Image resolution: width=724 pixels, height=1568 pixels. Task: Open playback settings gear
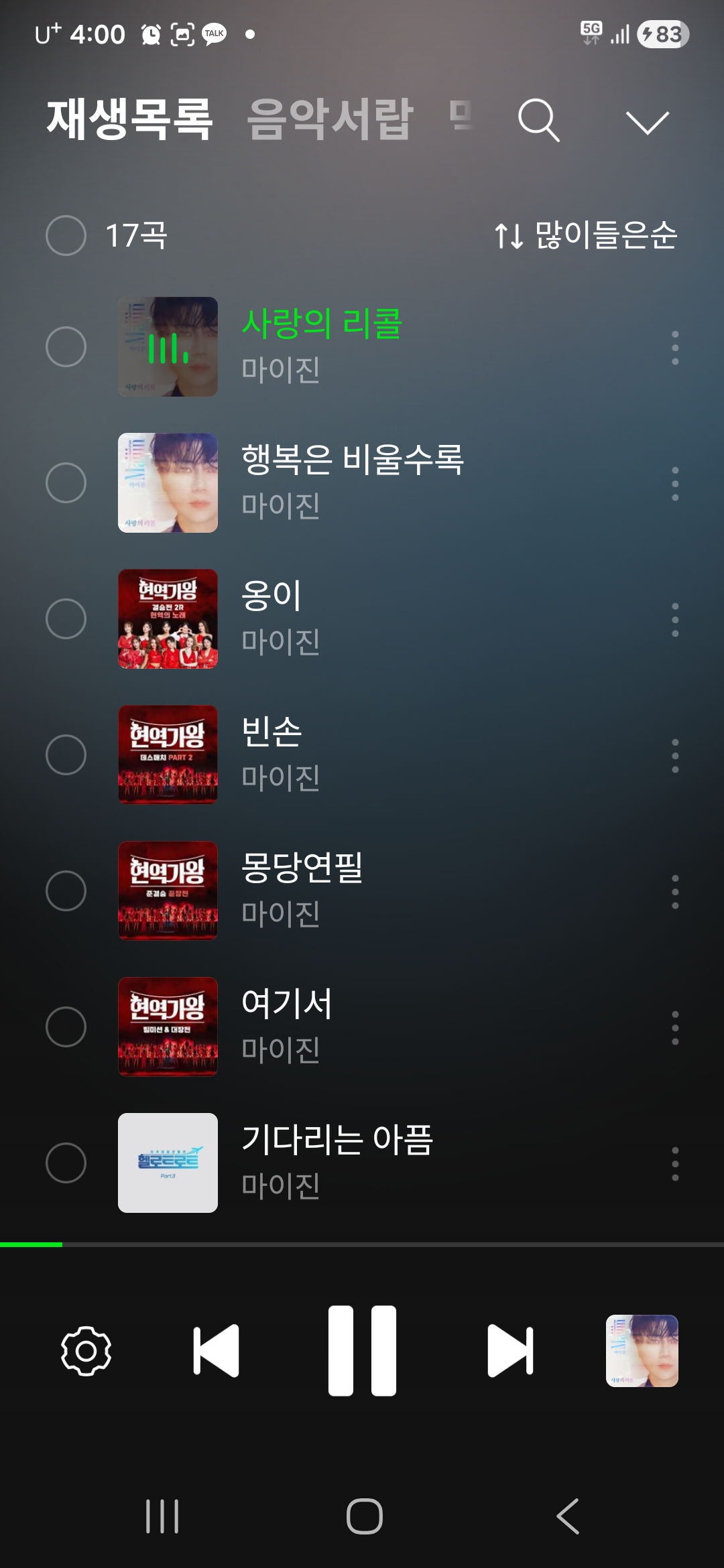[x=86, y=1350]
